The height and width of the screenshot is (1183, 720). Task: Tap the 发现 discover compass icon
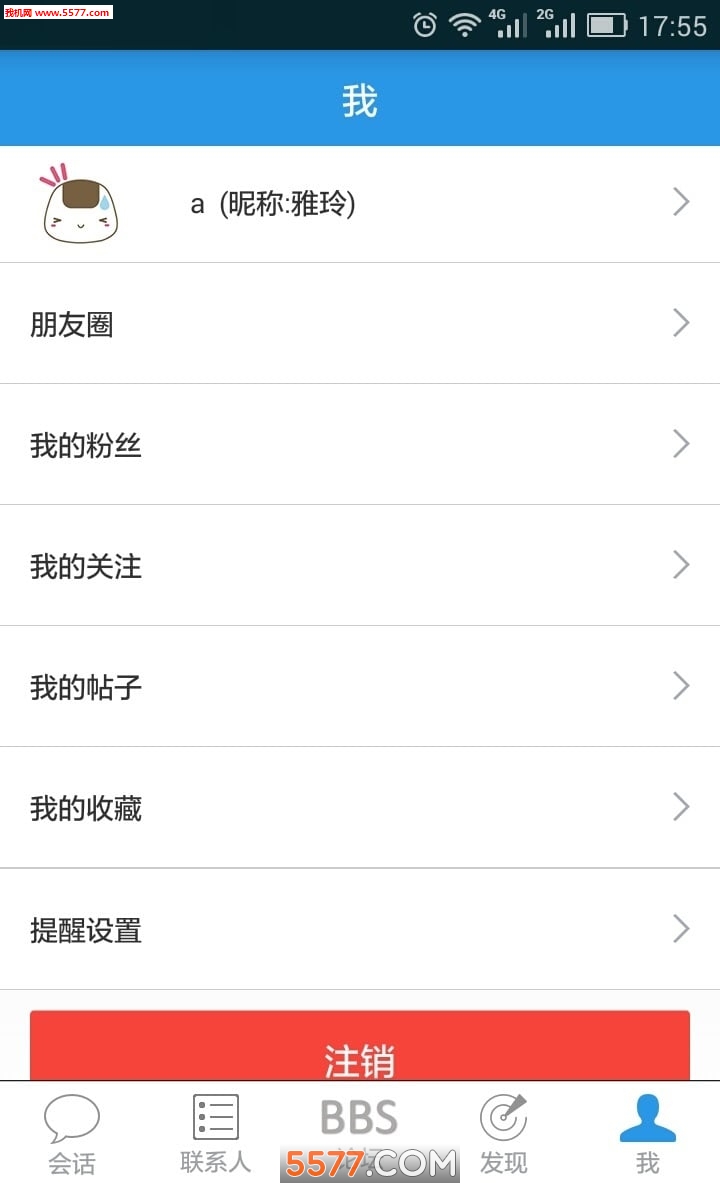click(503, 1114)
